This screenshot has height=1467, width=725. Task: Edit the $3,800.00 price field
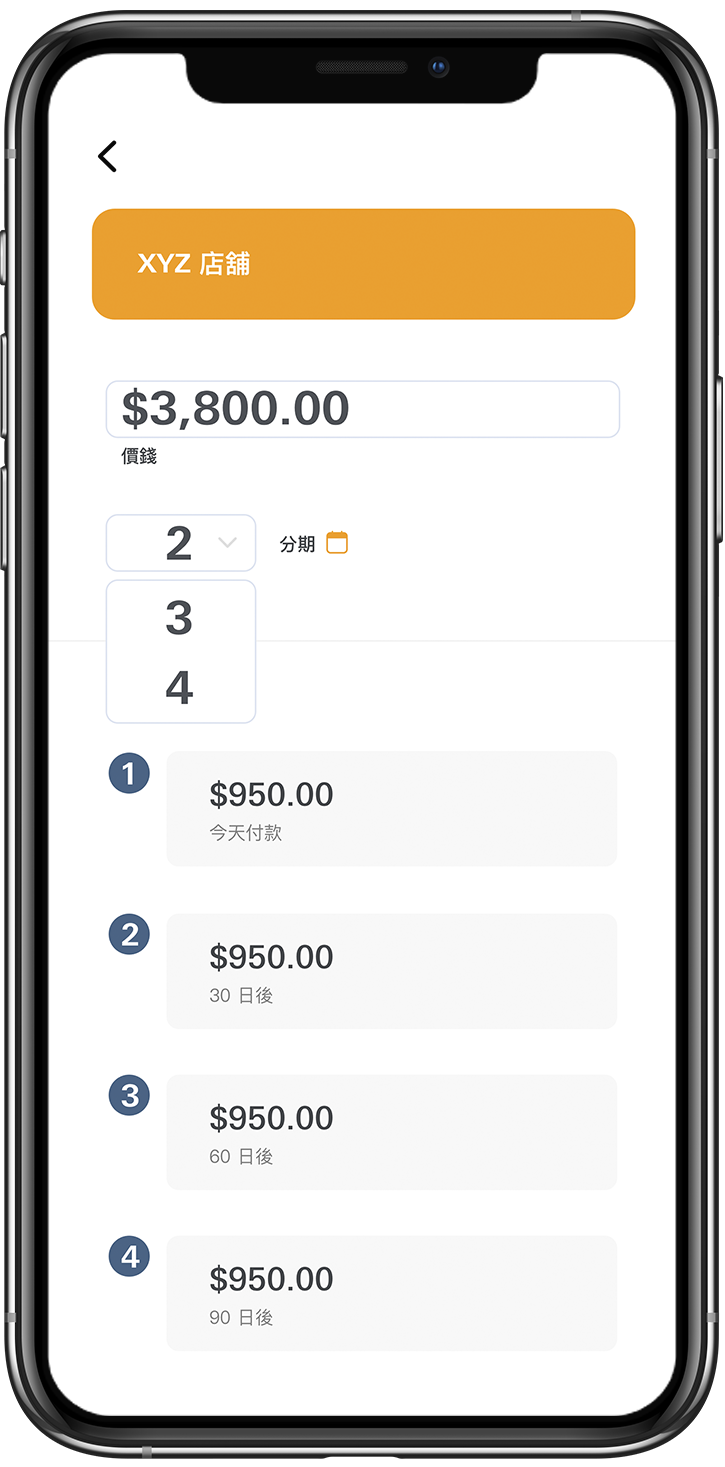362,409
